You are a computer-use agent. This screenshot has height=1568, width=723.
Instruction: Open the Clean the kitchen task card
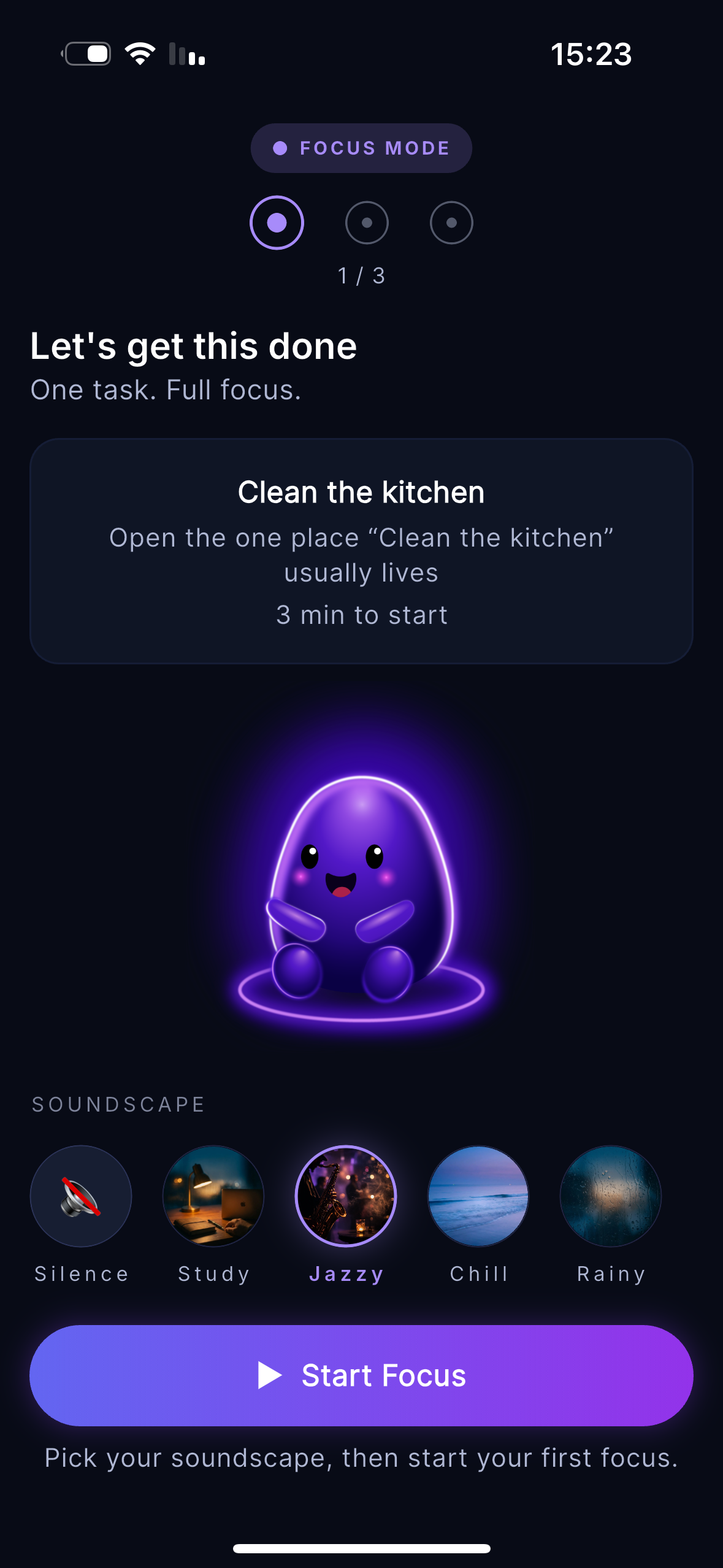[x=361, y=551]
